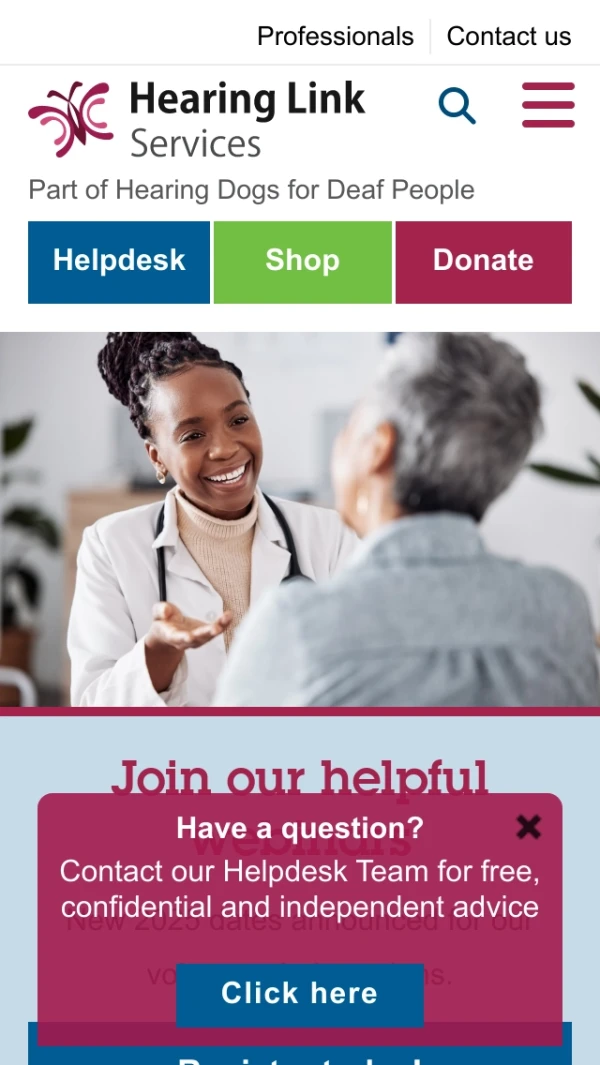
Task: Open the Professionals link
Action: coord(335,37)
